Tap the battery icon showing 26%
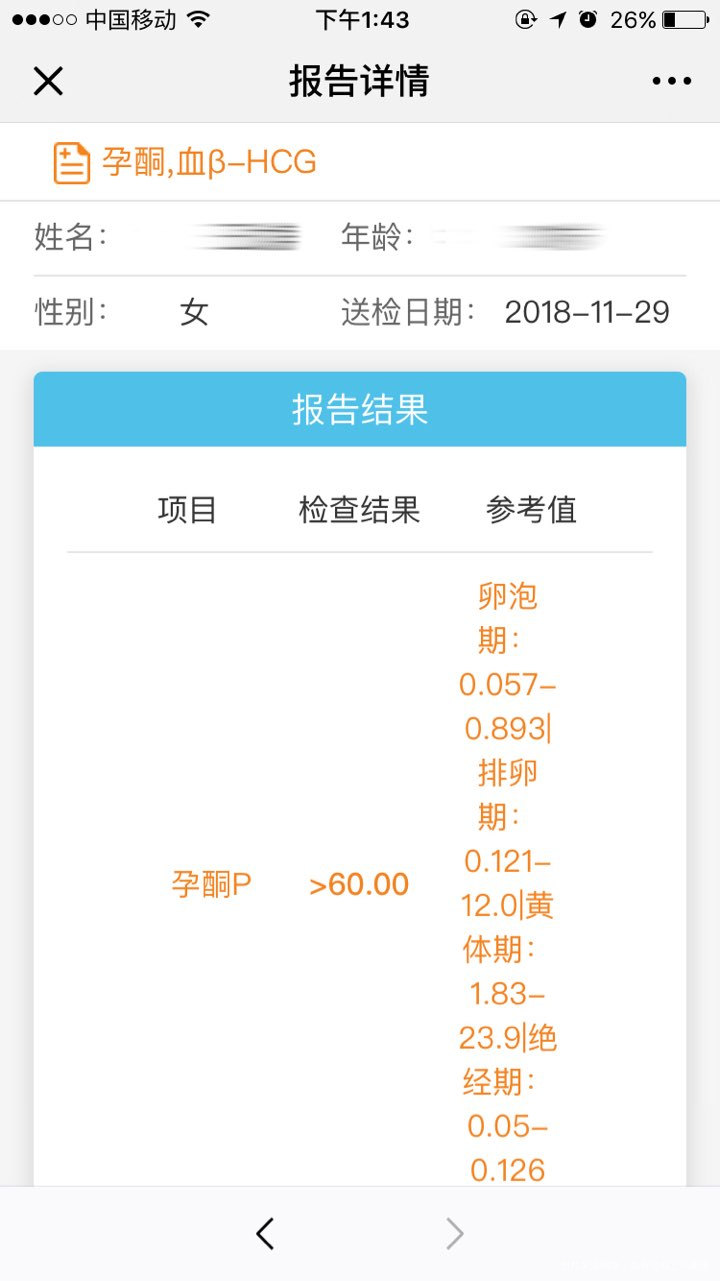This screenshot has height=1281, width=720. (x=681, y=18)
